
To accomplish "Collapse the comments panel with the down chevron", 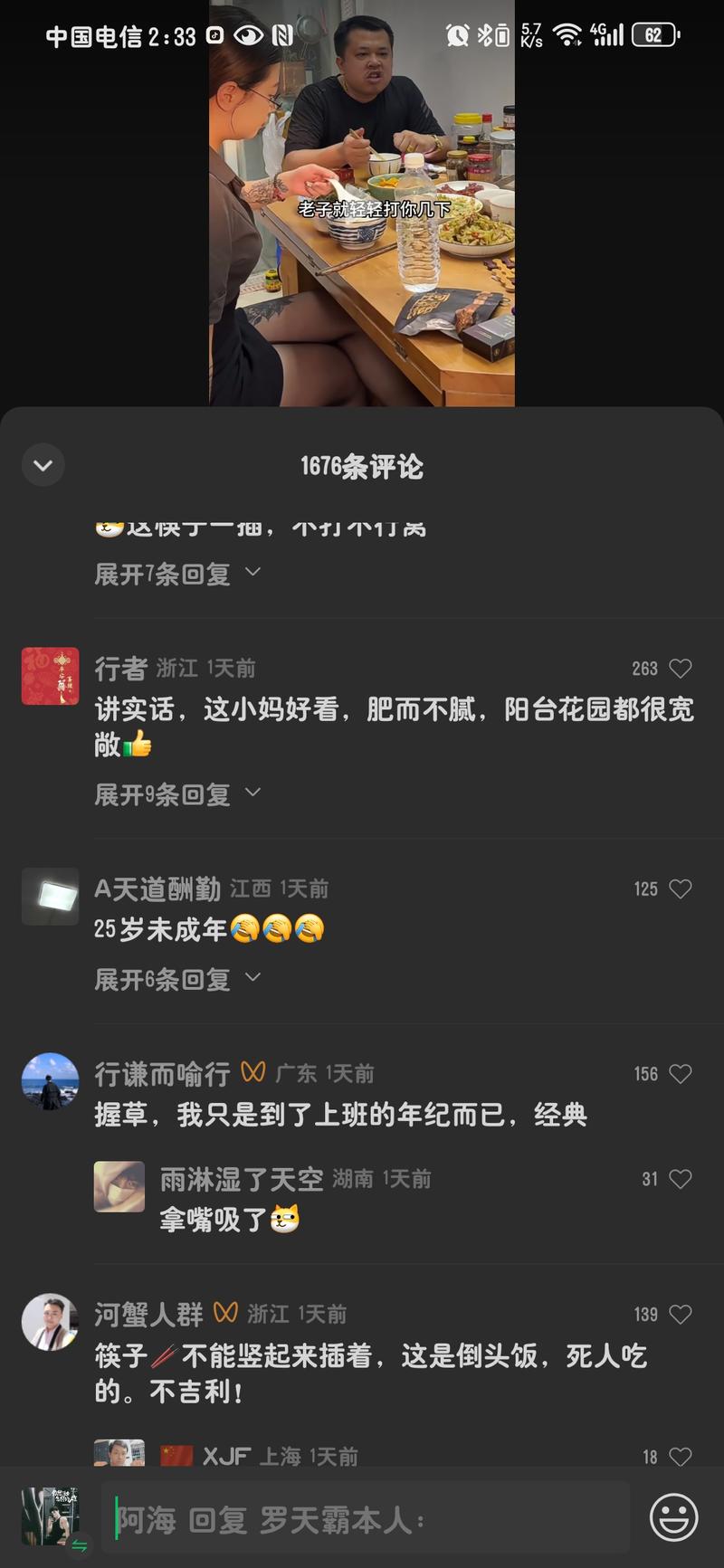I will (43, 465).
